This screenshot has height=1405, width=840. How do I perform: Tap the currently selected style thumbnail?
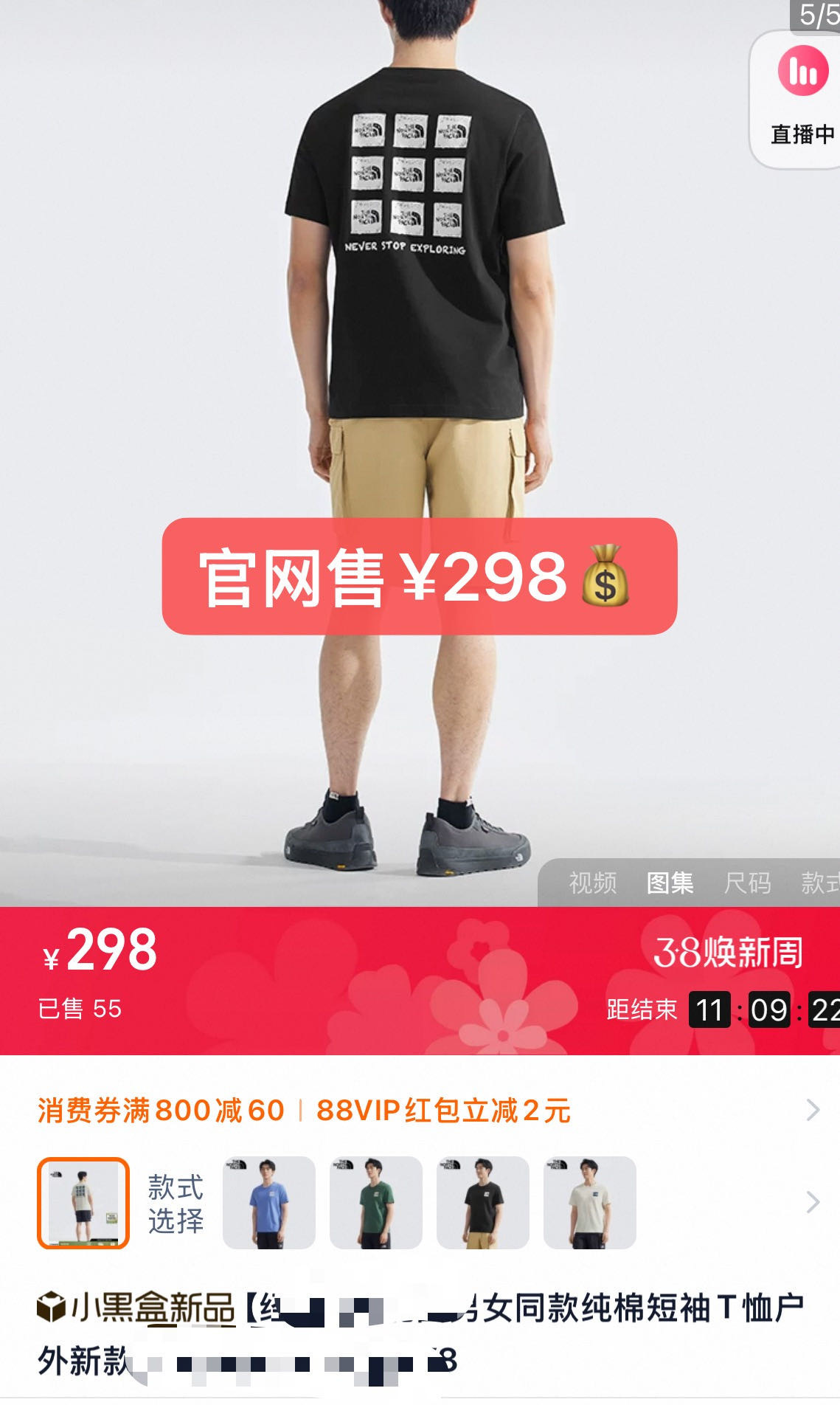(x=83, y=1203)
